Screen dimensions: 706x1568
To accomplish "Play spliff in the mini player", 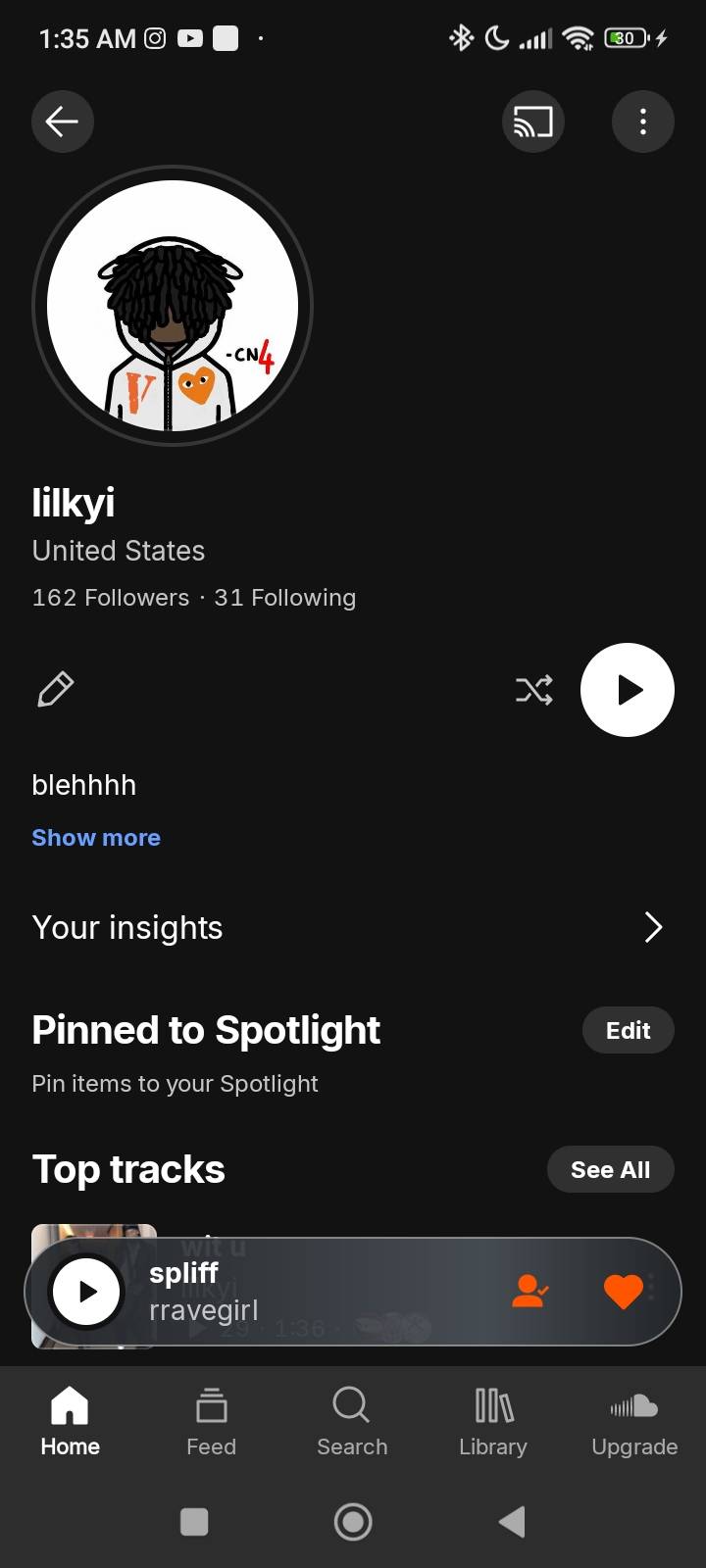I will click(87, 1292).
